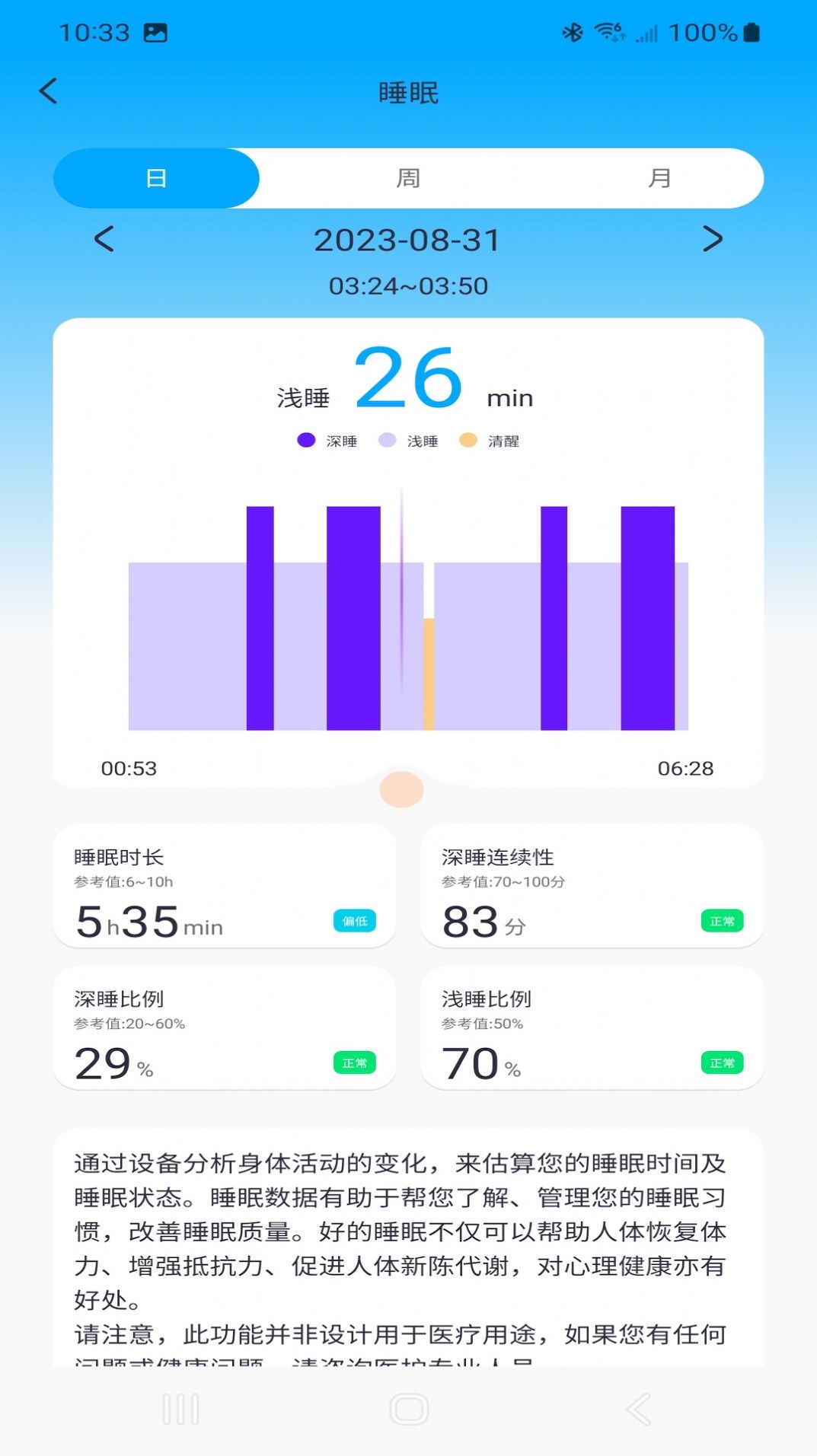The height and width of the screenshot is (1456, 817).
Task: Select the 日 (day) tab
Action: pos(156,178)
